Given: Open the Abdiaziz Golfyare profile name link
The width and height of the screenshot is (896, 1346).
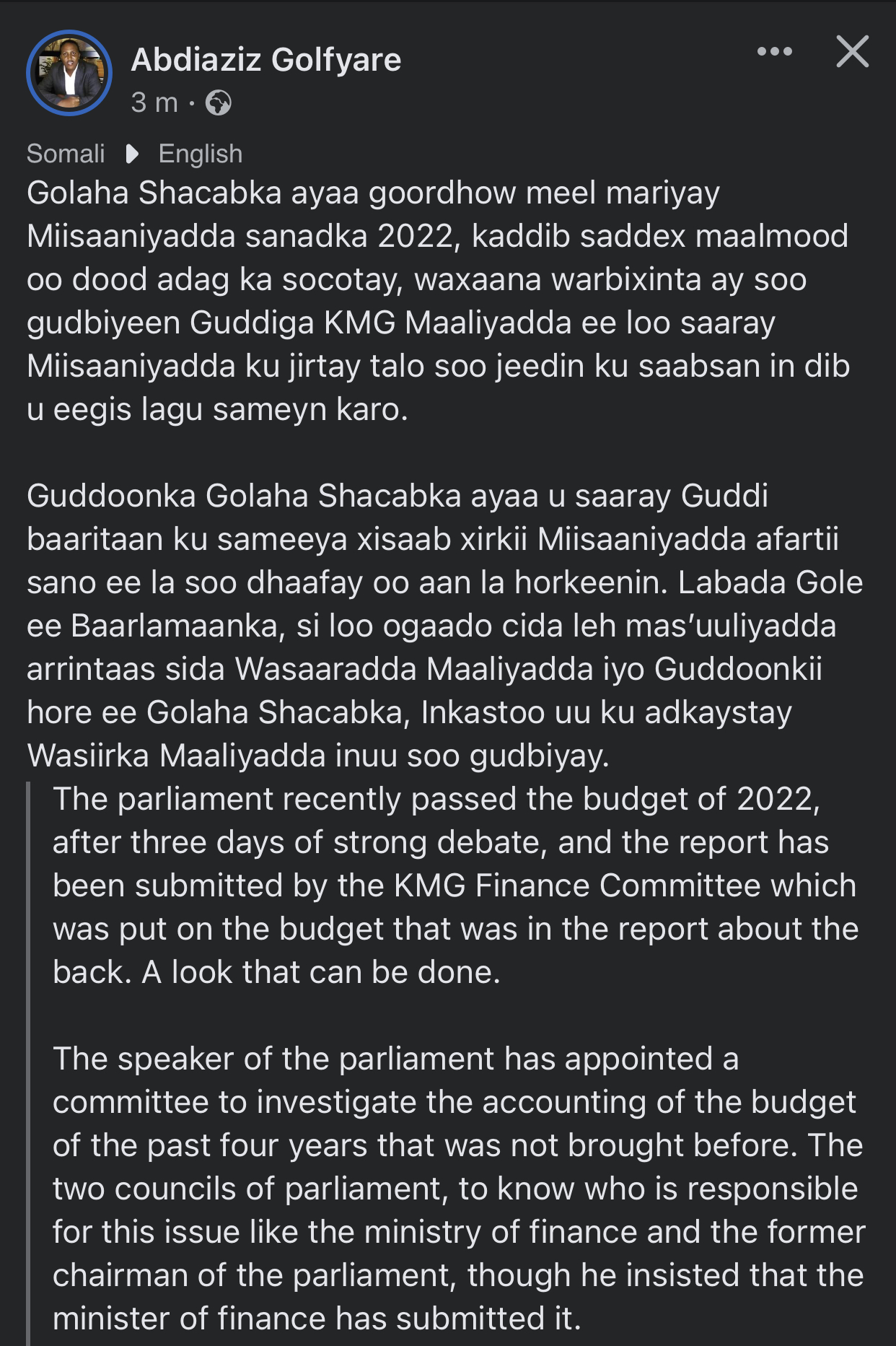Looking at the screenshot, I should 265,59.
